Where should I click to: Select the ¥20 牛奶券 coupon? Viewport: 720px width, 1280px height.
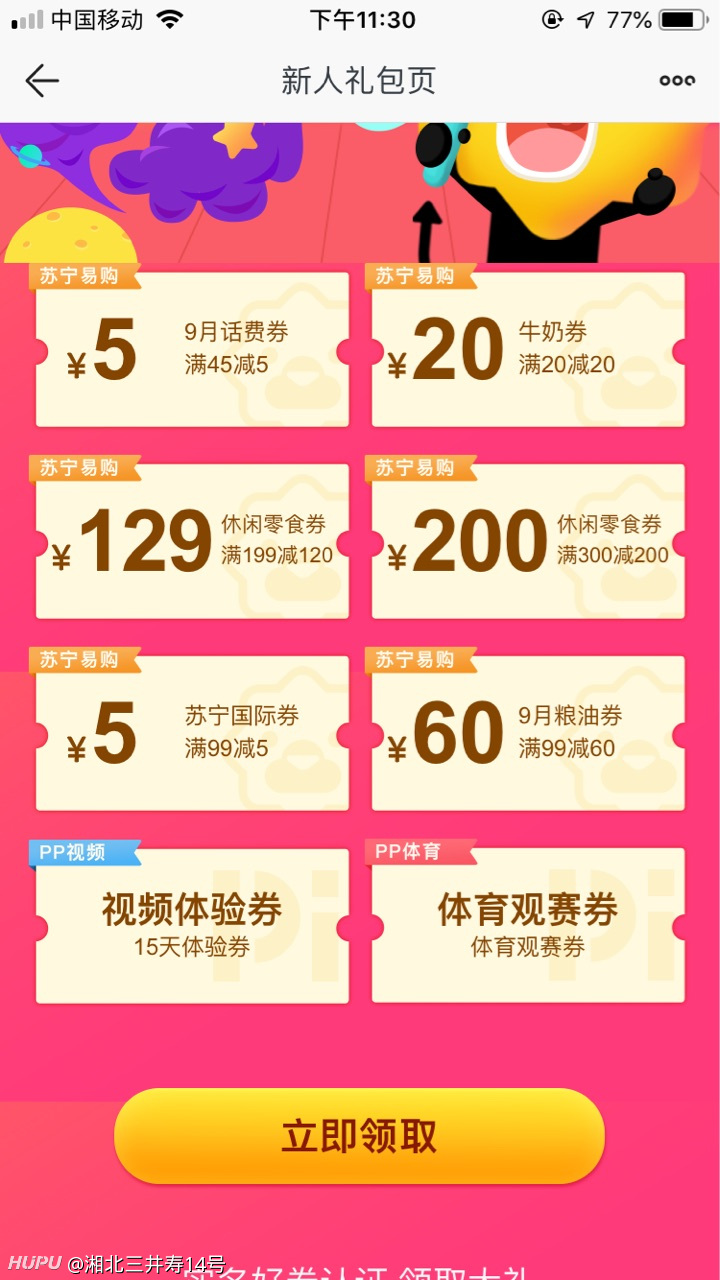(x=528, y=349)
